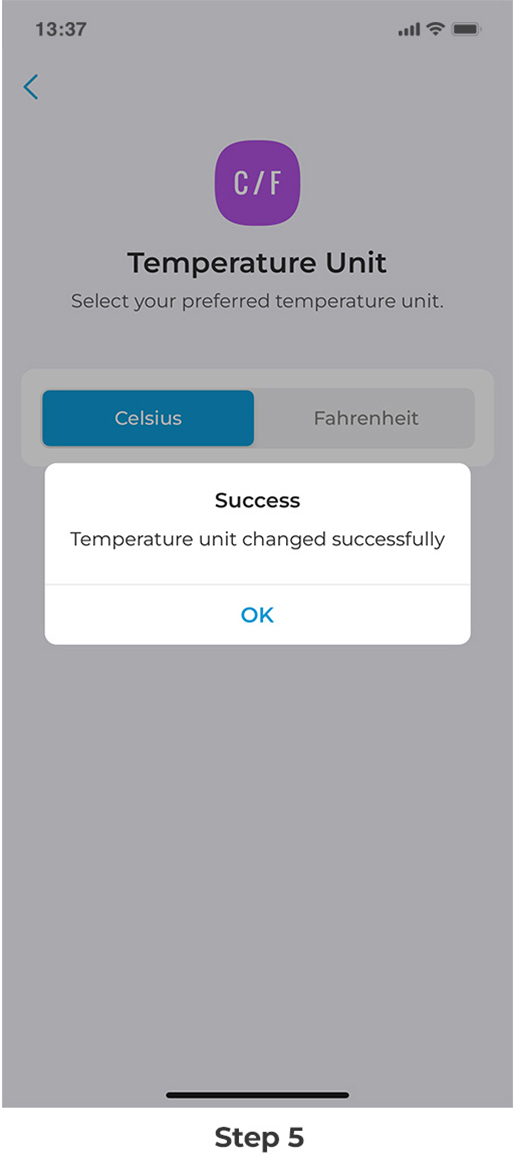Dismiss the Success dialog with OK

click(257, 615)
